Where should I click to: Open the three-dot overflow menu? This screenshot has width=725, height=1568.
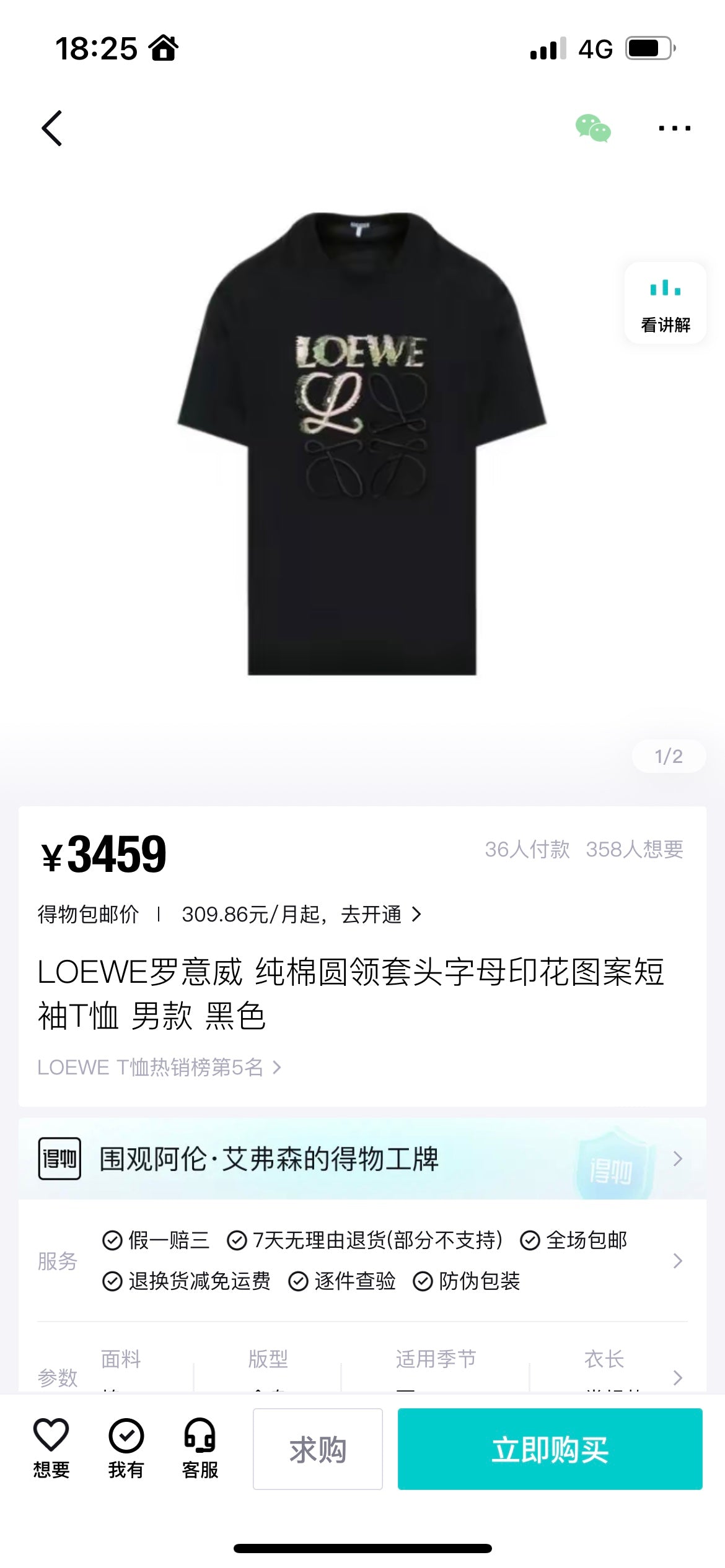(x=674, y=128)
